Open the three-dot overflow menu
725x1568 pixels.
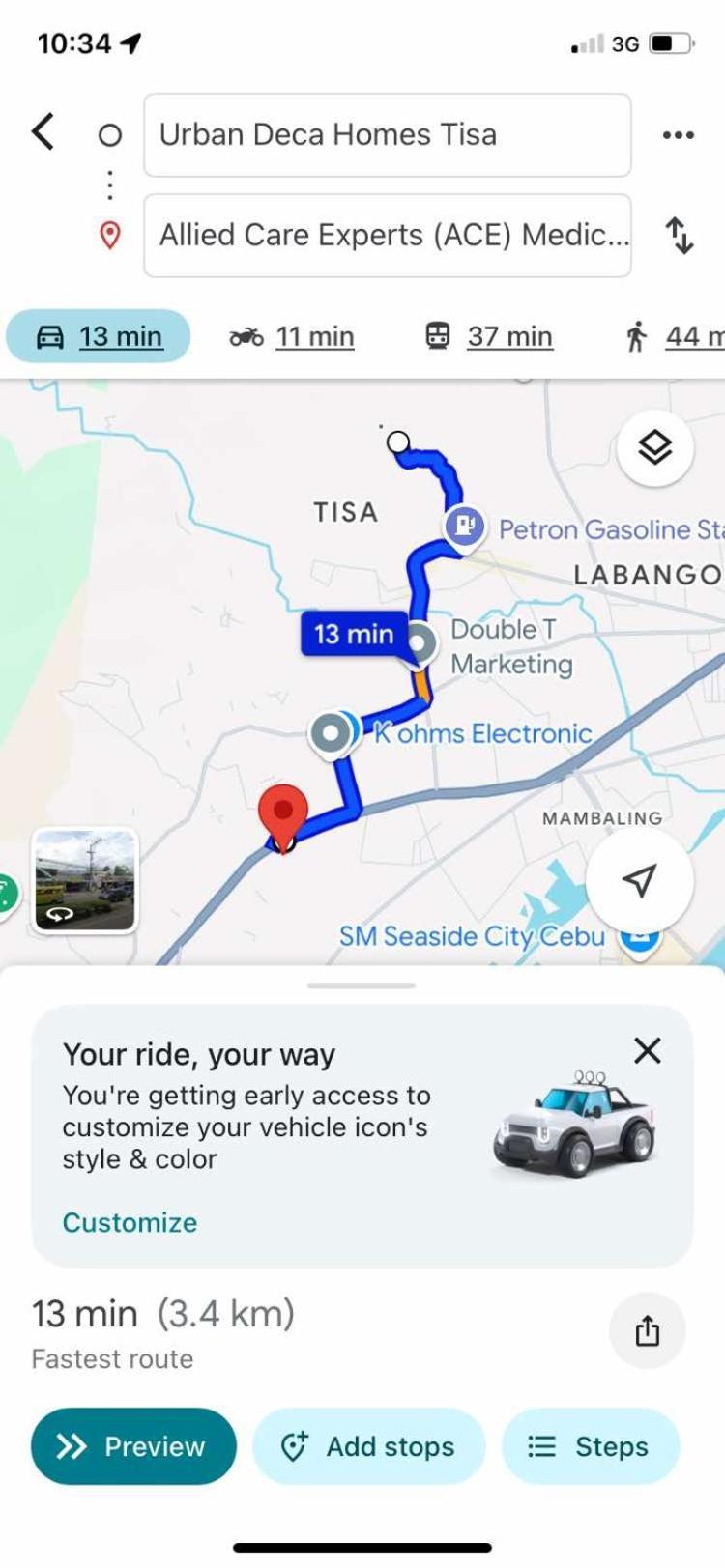(x=678, y=135)
